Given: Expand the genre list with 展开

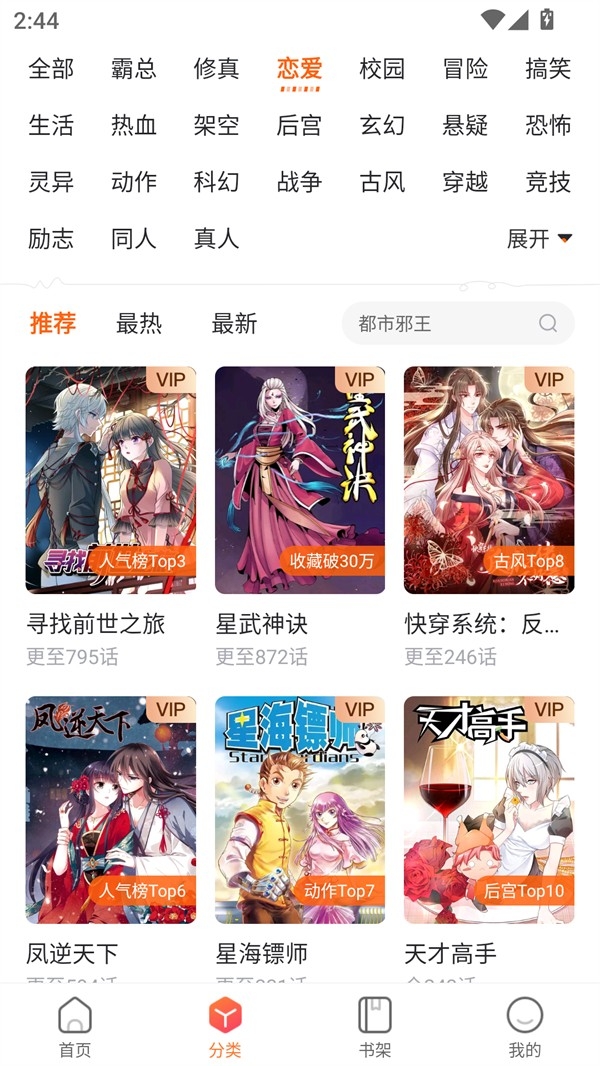Looking at the screenshot, I should (539, 239).
